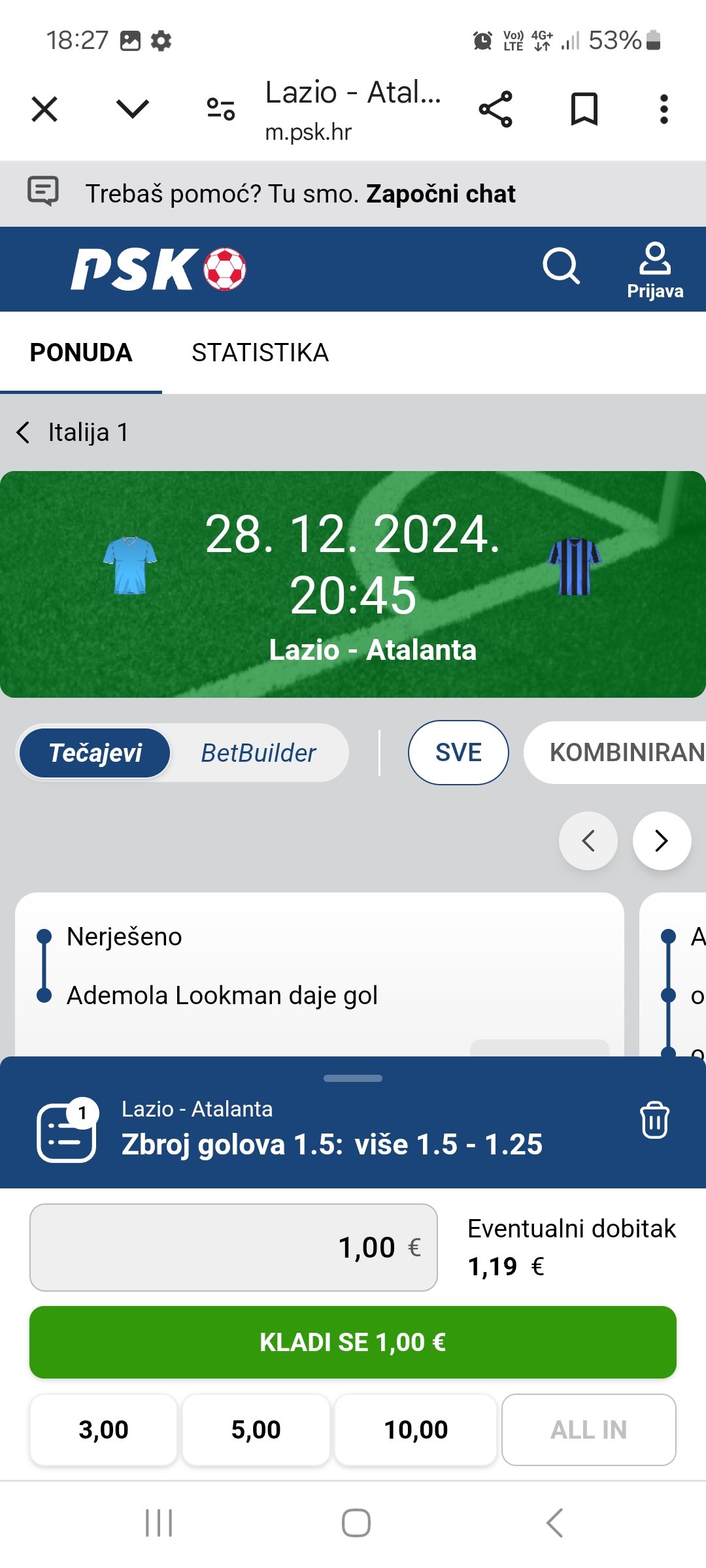Open the bet slip icon with badge 1
706x1568 pixels.
[x=67, y=1131]
